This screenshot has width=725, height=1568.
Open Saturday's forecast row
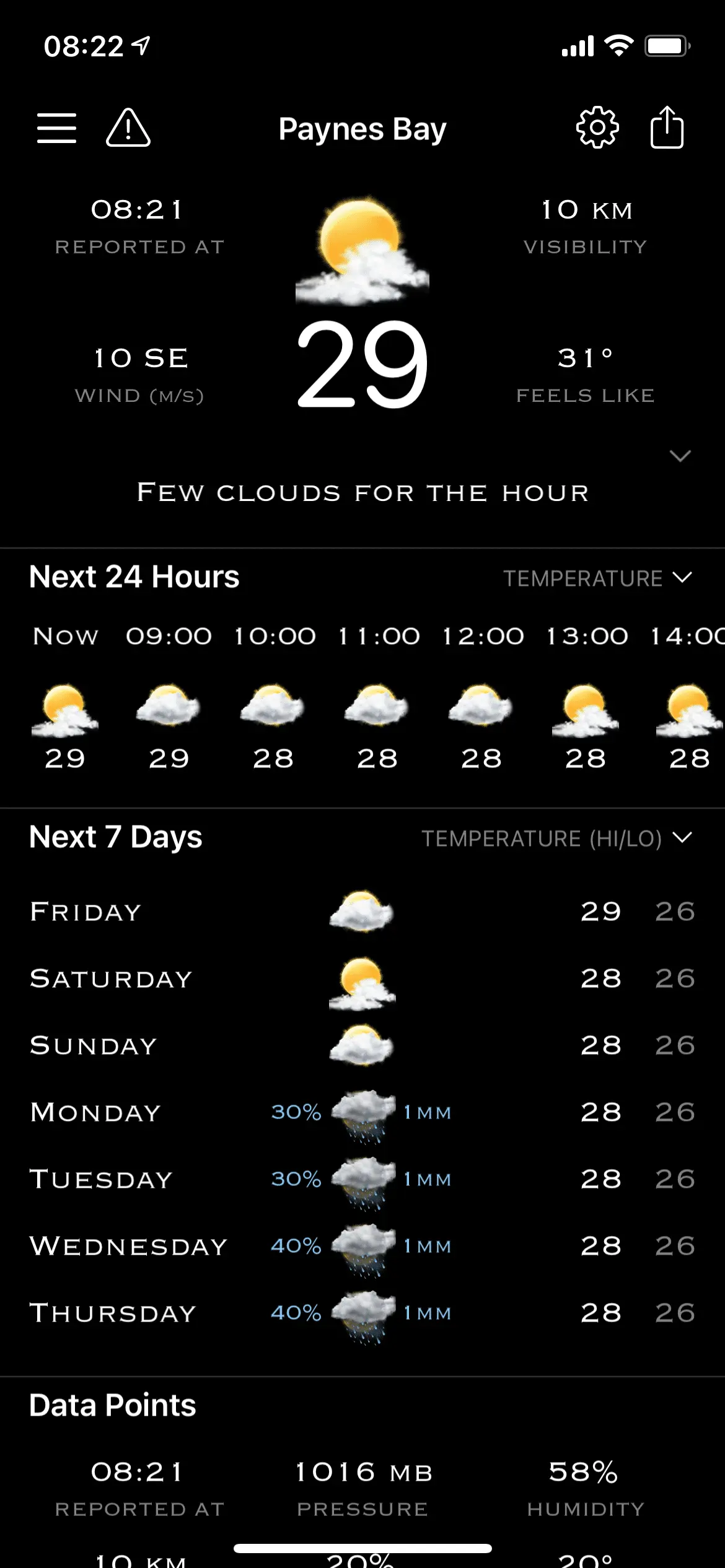[x=362, y=979]
